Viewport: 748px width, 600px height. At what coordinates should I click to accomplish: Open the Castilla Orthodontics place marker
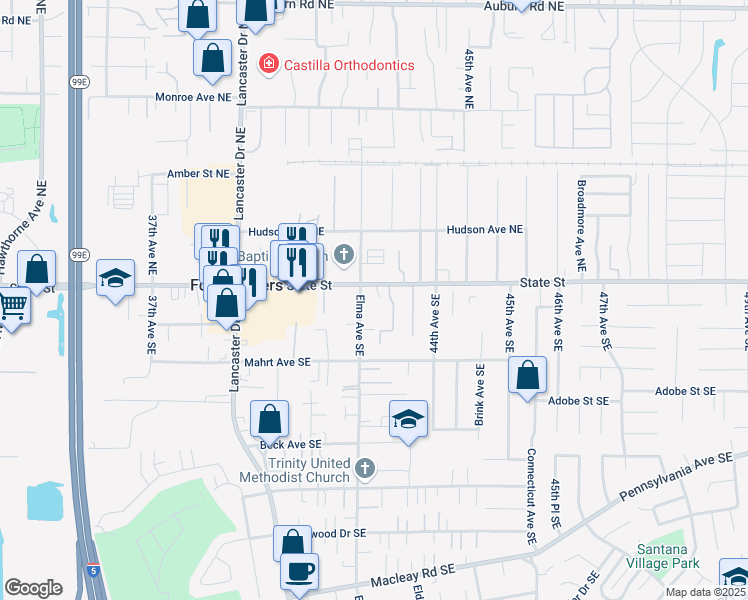tap(268, 65)
